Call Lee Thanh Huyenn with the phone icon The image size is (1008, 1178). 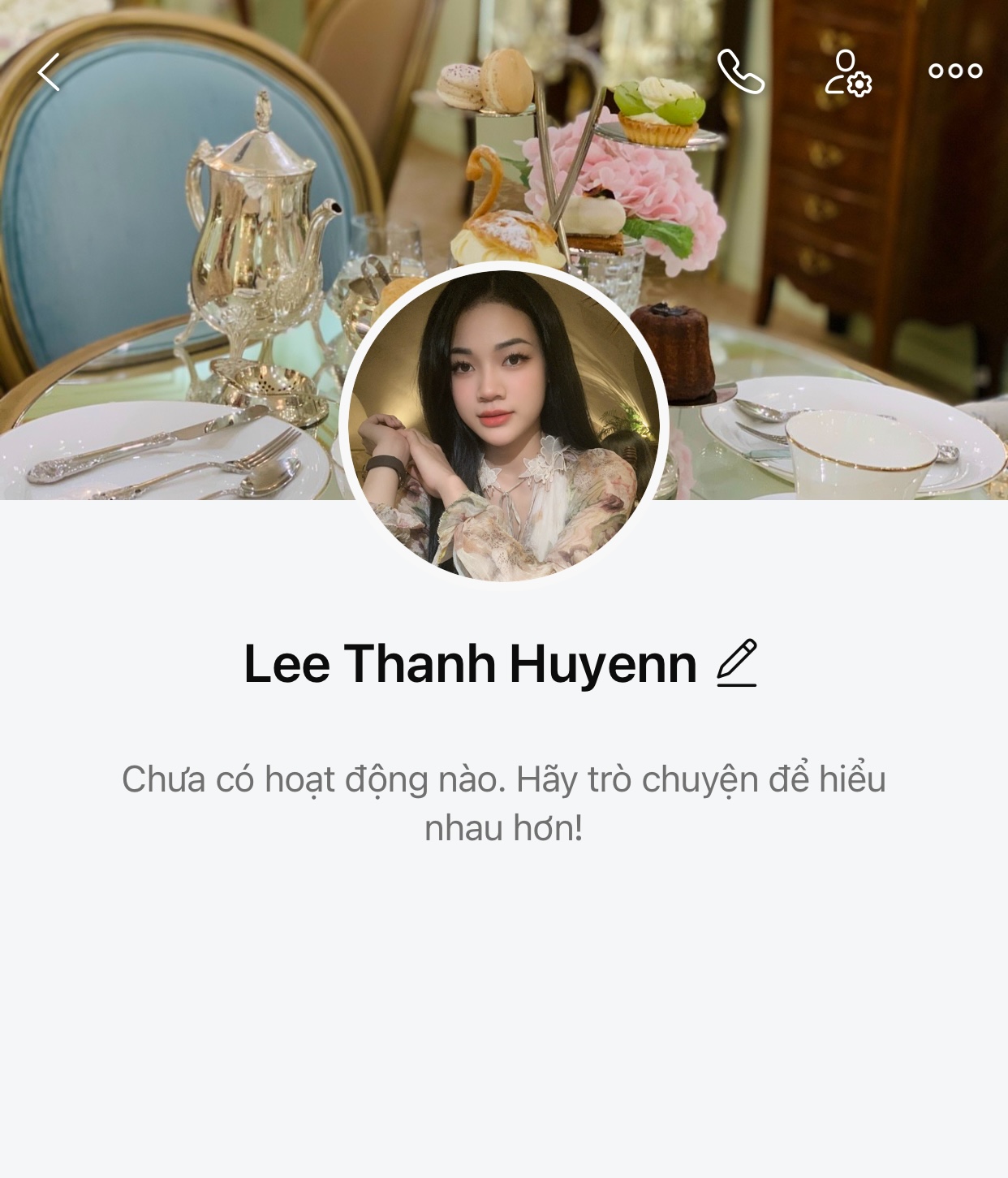click(740, 72)
